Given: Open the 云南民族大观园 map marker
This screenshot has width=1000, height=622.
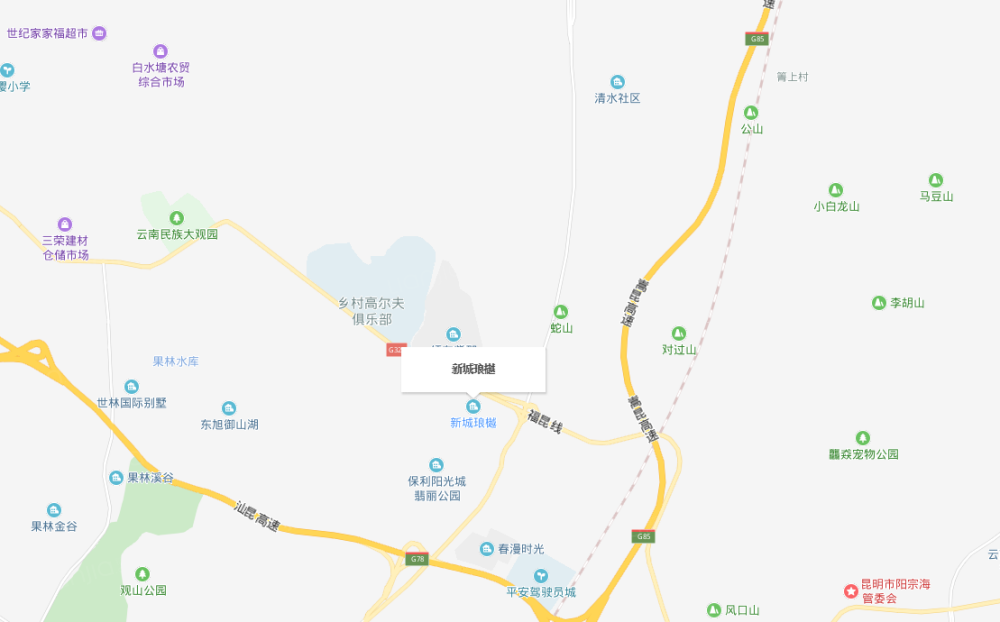Looking at the screenshot, I should [177, 217].
